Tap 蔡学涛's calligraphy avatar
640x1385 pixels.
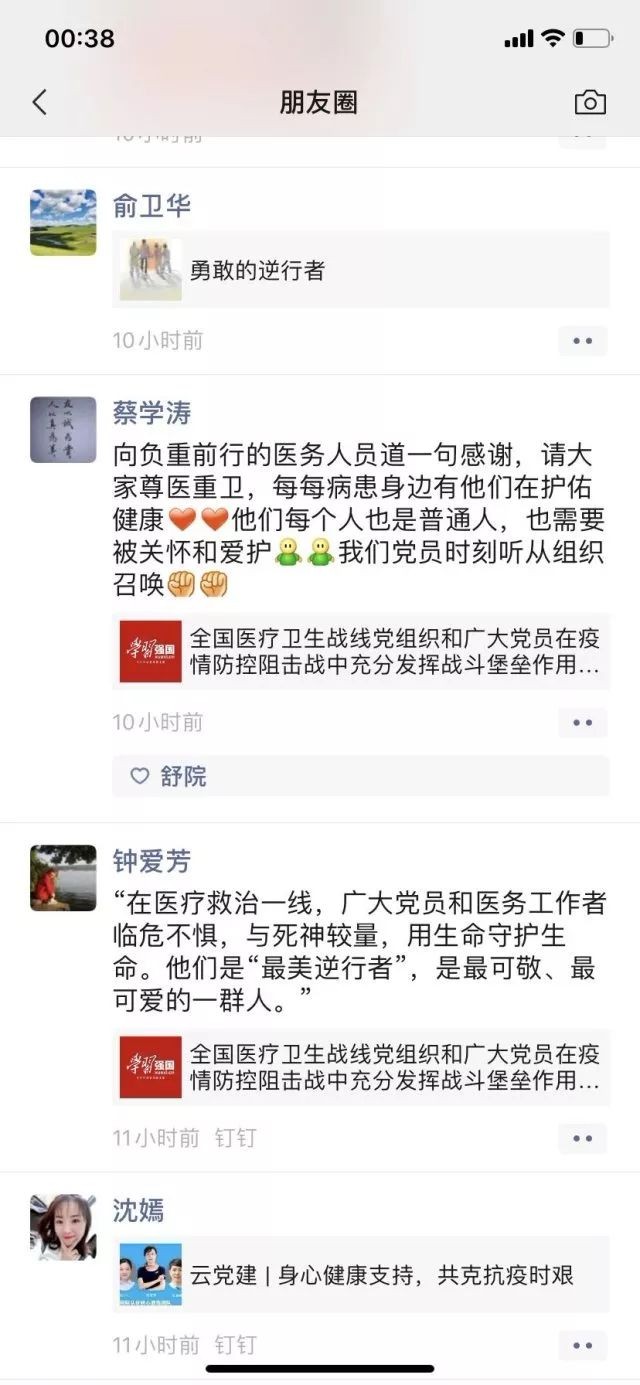(63, 429)
